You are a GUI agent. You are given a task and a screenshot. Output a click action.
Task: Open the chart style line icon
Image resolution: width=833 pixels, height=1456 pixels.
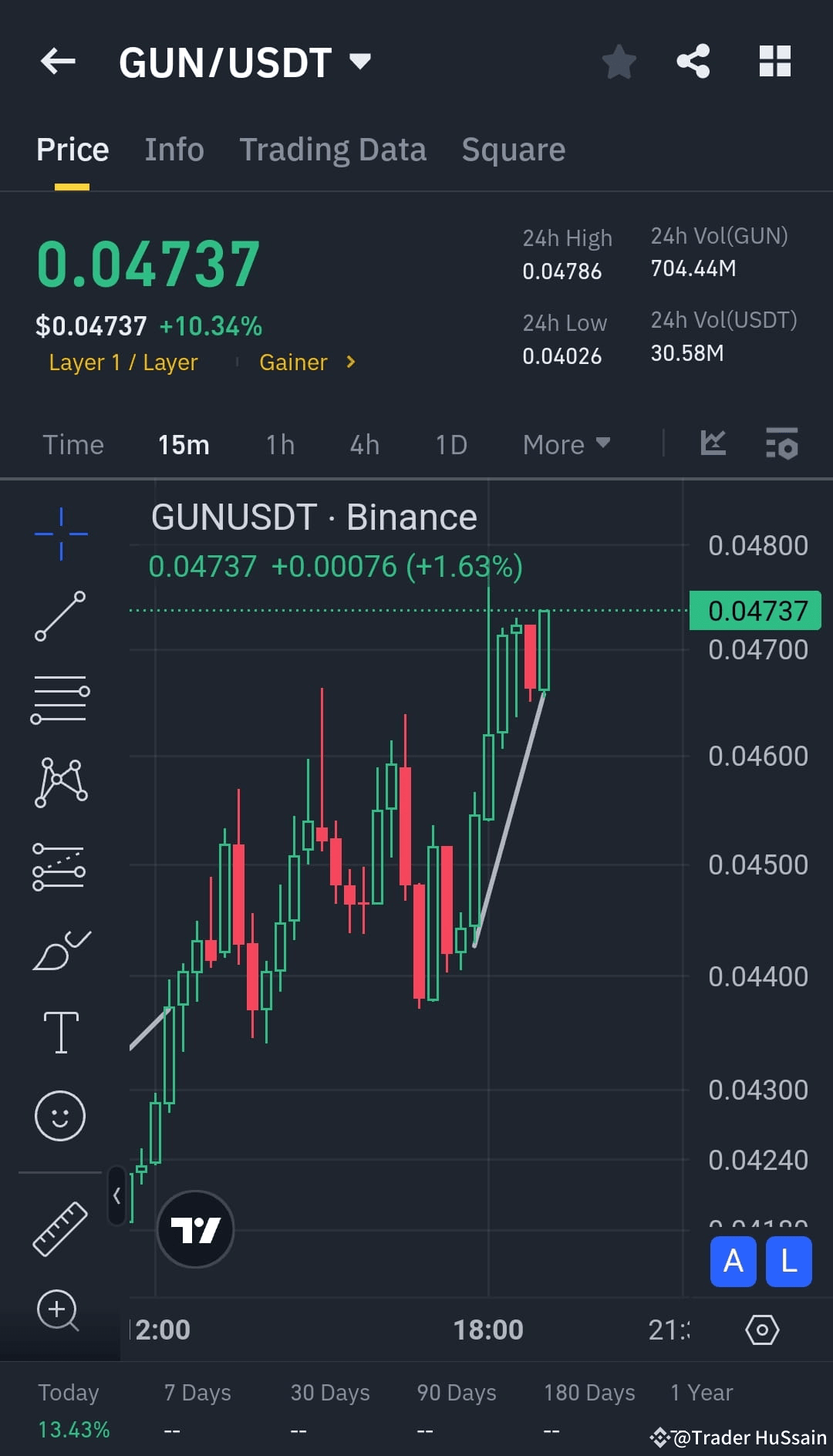[x=713, y=443]
